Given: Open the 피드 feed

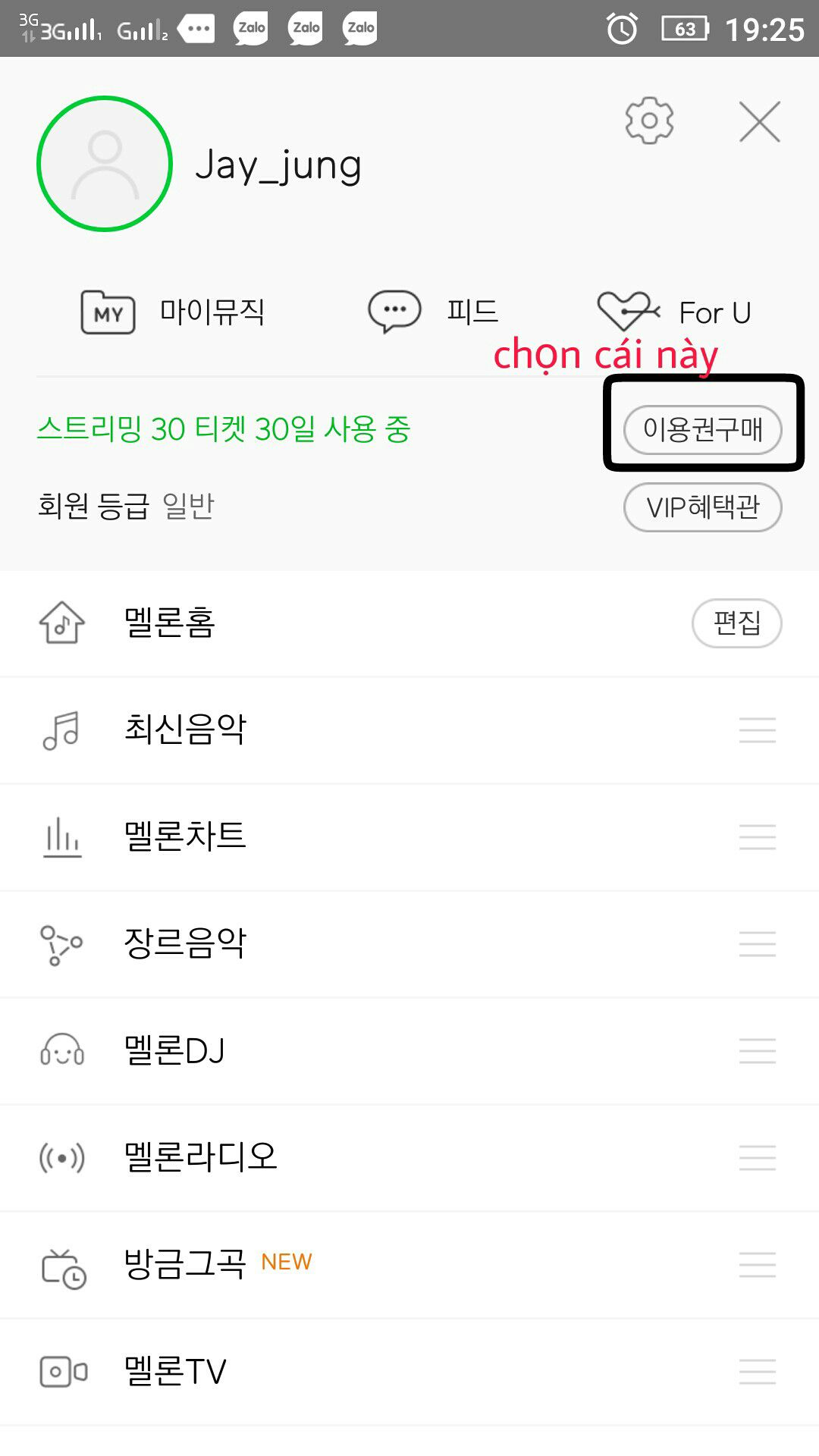Looking at the screenshot, I should [434, 312].
